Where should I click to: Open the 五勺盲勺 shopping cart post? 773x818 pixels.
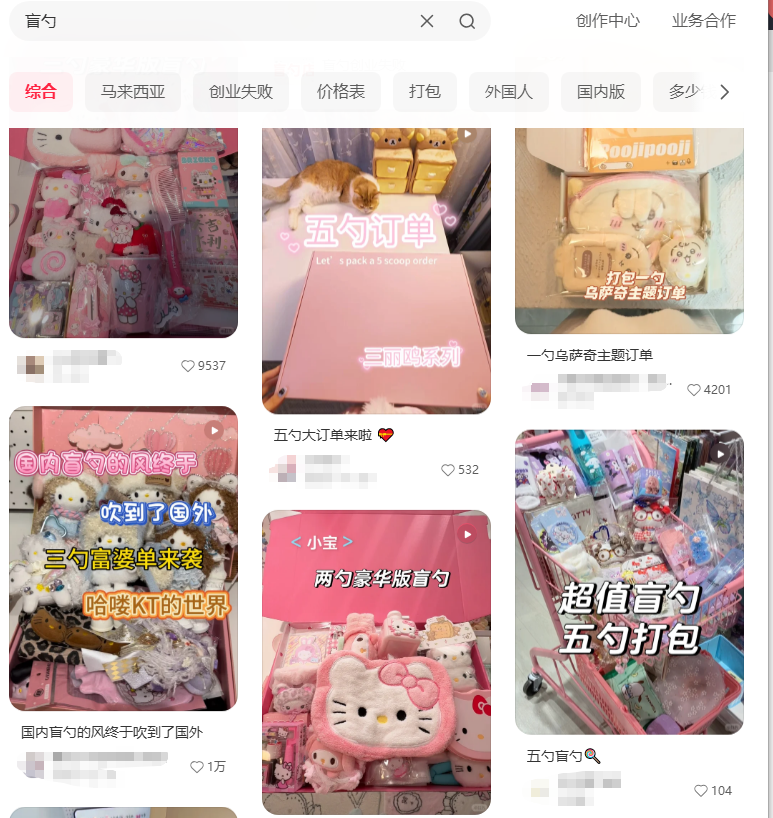tap(629, 582)
